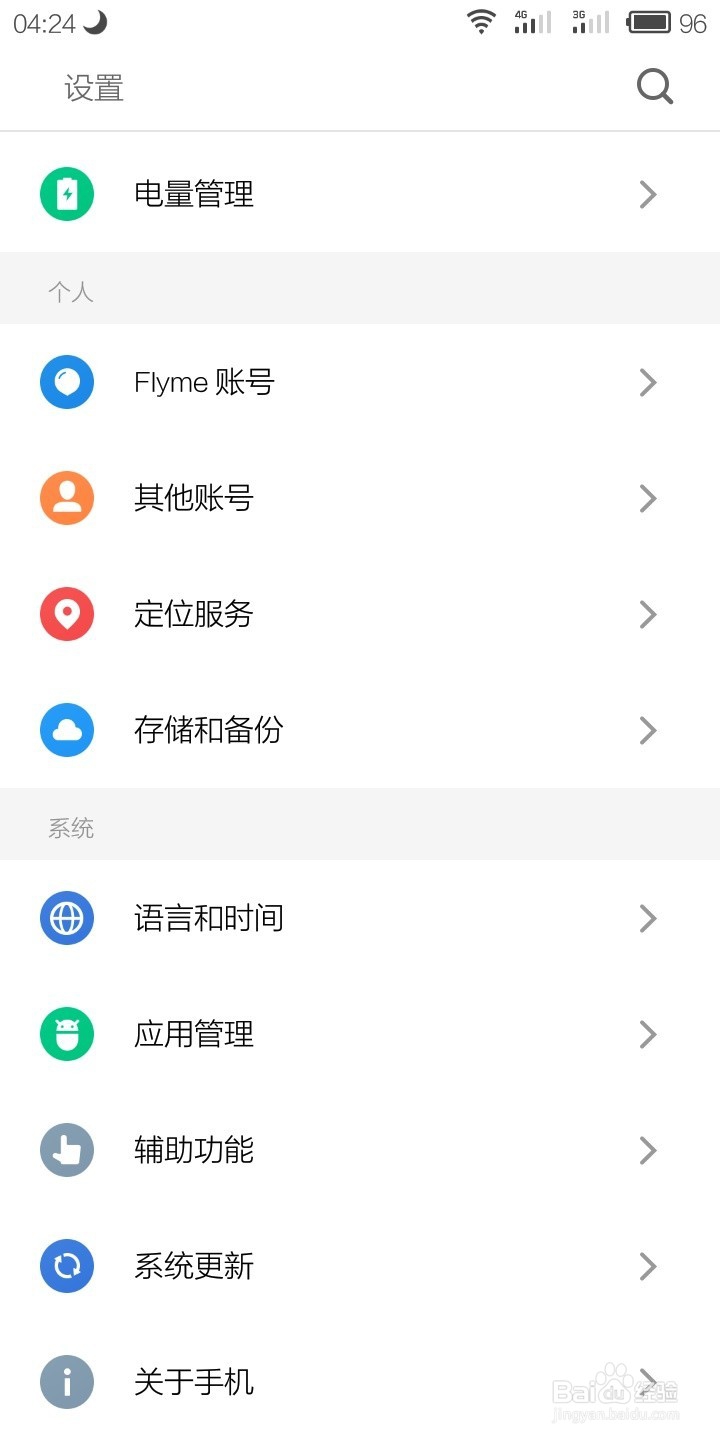This screenshot has height=1440, width=720.
Task: Expand the 定位服务 row chevron
Action: 648,614
